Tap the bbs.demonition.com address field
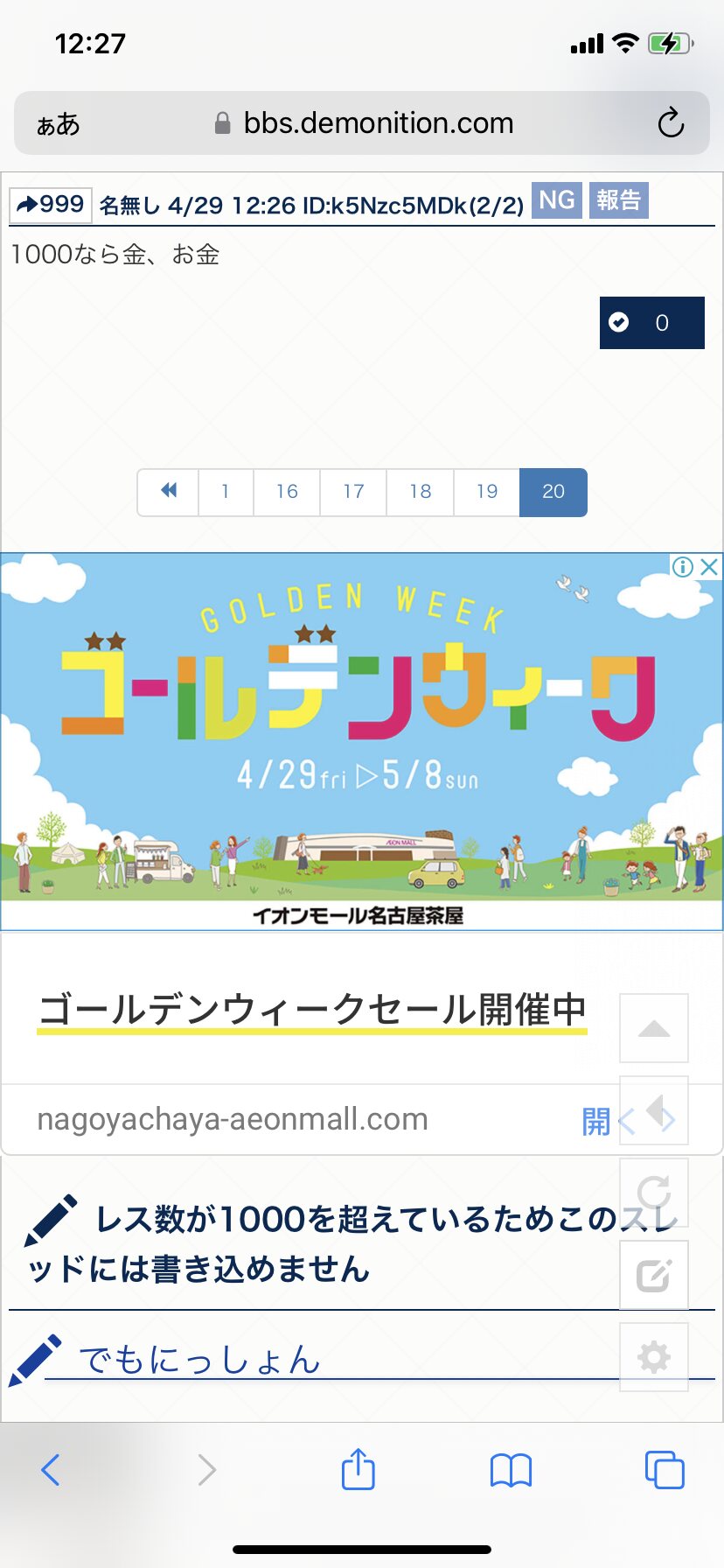Viewport: 724px width, 1568px height. point(363,123)
